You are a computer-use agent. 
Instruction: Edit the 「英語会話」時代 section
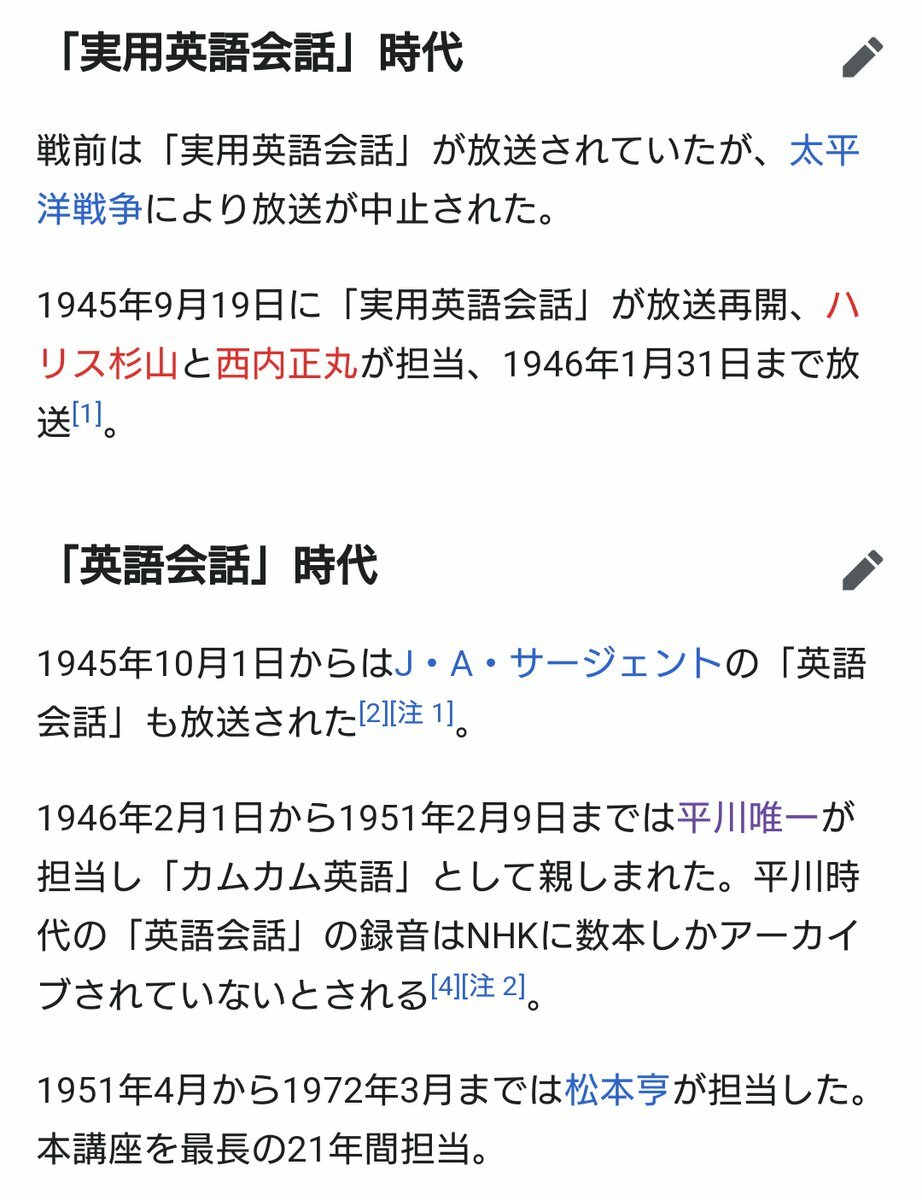(862, 570)
